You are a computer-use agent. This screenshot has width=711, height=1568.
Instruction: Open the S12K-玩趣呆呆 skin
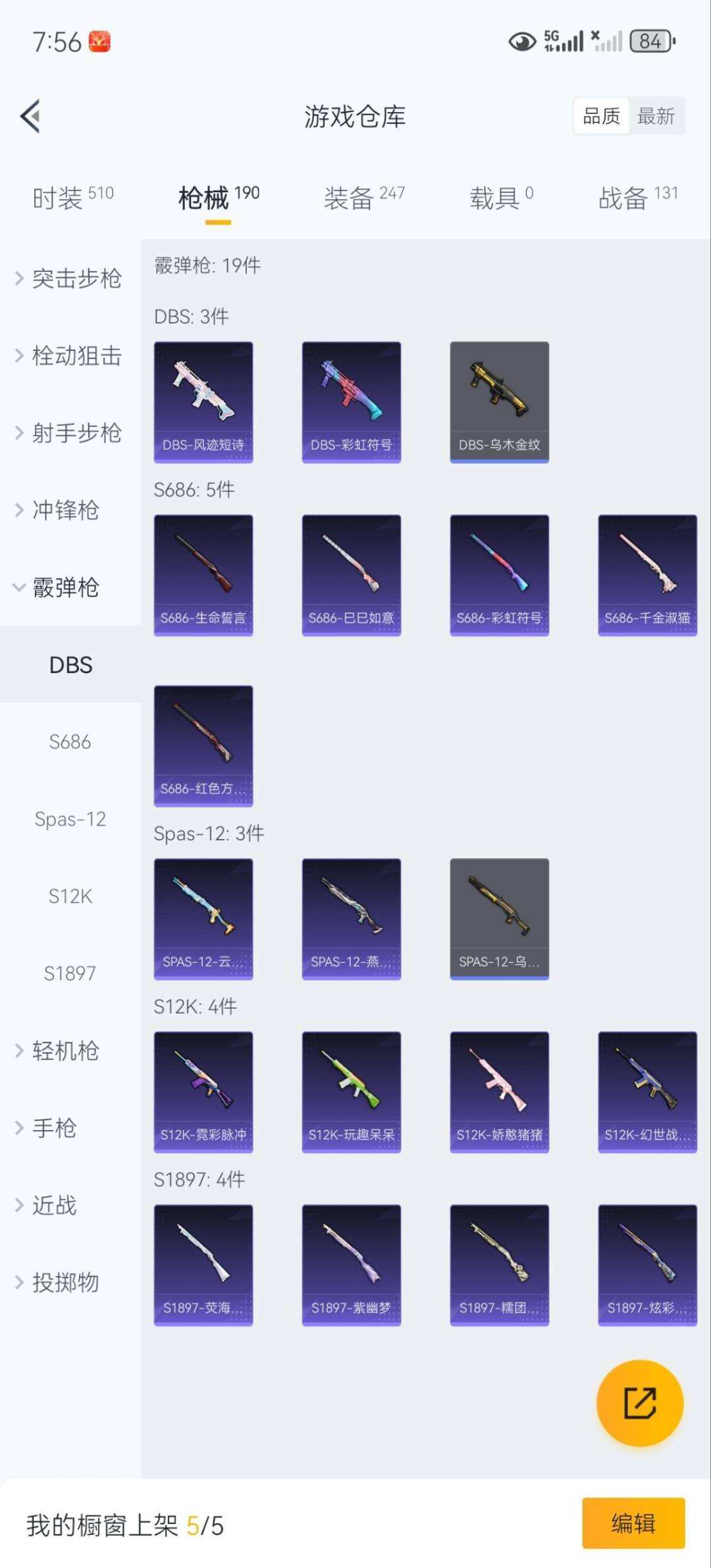pos(352,1092)
